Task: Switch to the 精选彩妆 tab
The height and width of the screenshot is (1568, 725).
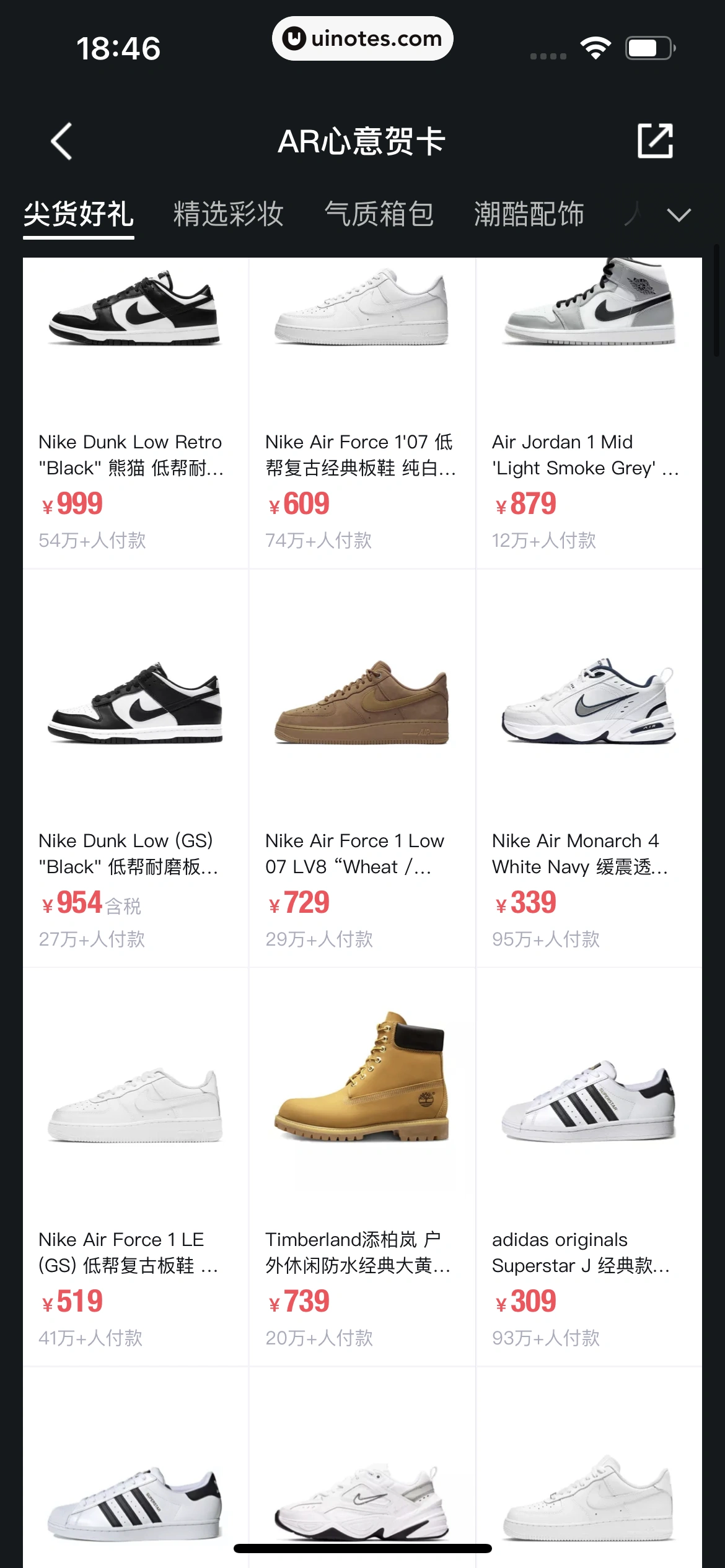Action: click(228, 214)
